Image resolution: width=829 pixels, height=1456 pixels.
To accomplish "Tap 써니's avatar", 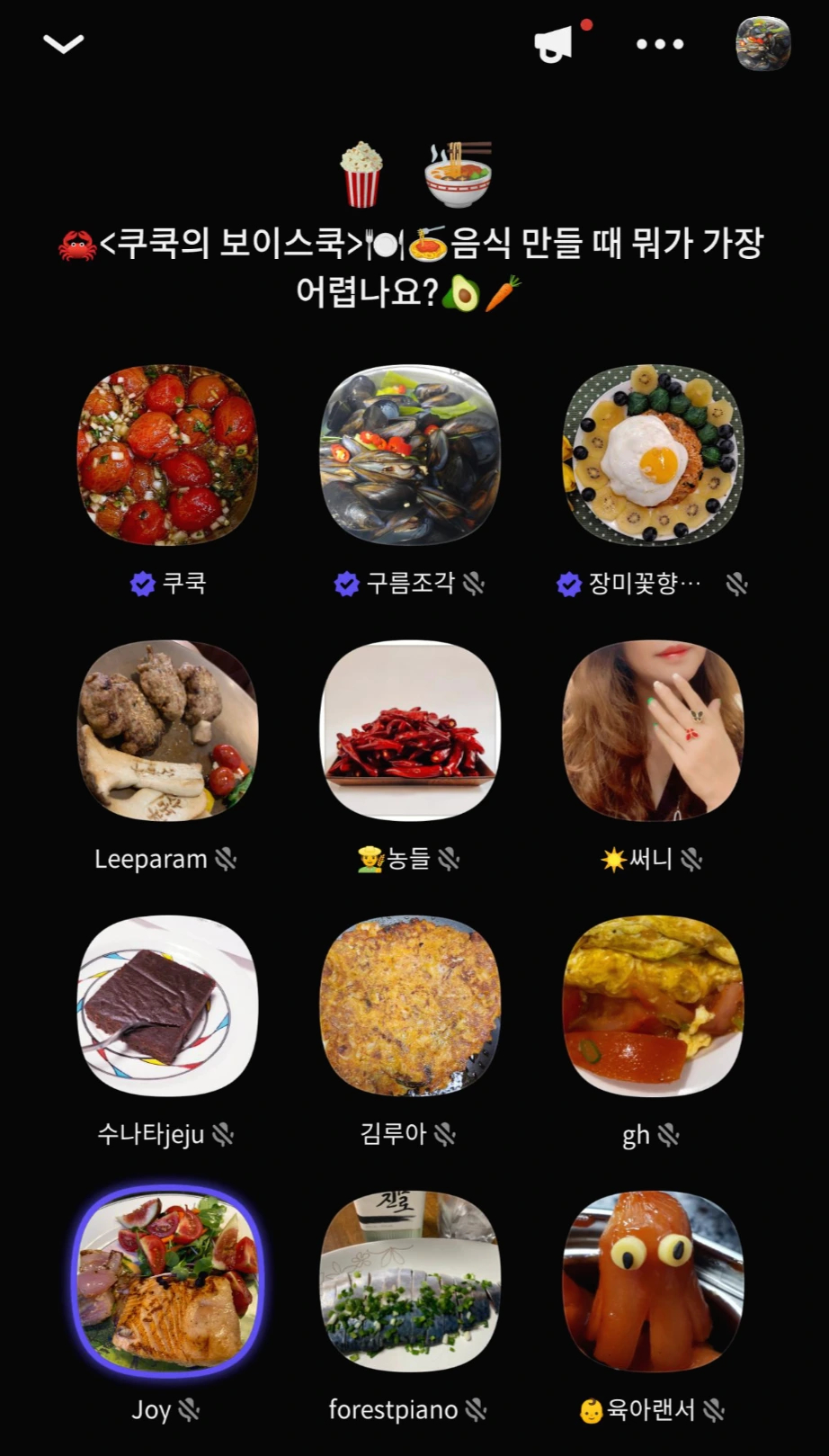I will (653, 730).
